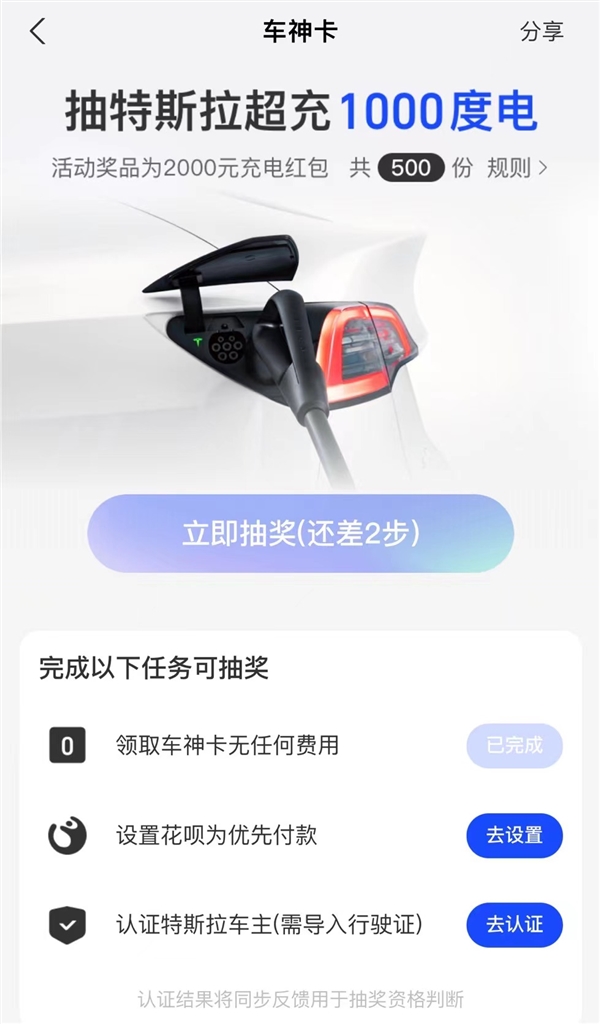
Task: Tap 分享 to share this page
Action: pyautogui.click(x=541, y=32)
